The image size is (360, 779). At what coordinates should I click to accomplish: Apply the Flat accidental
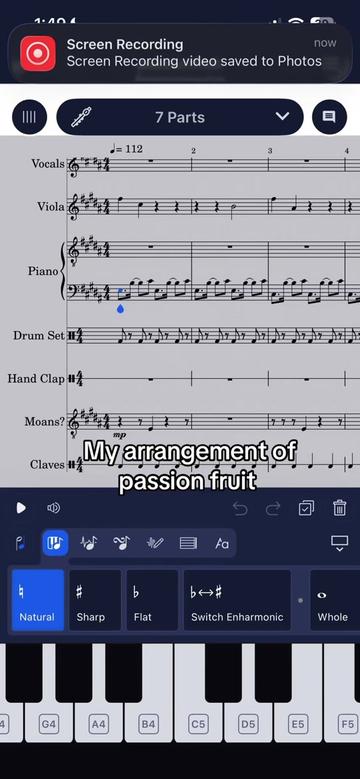(152, 600)
